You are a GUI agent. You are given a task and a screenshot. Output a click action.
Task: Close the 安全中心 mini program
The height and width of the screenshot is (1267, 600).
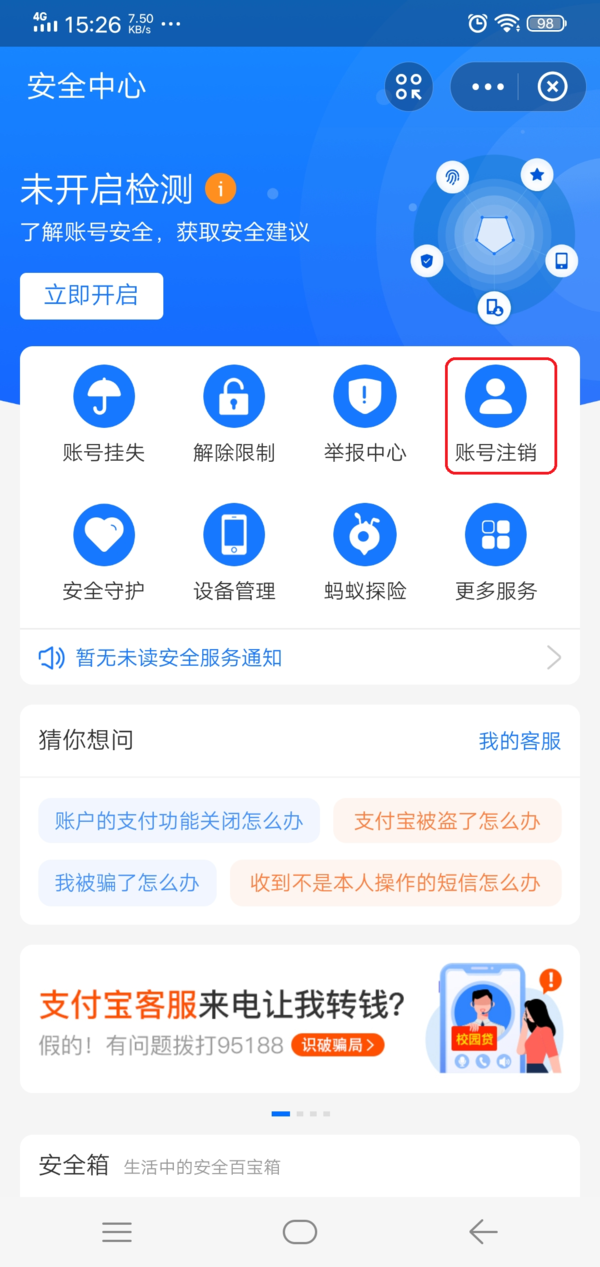click(552, 87)
